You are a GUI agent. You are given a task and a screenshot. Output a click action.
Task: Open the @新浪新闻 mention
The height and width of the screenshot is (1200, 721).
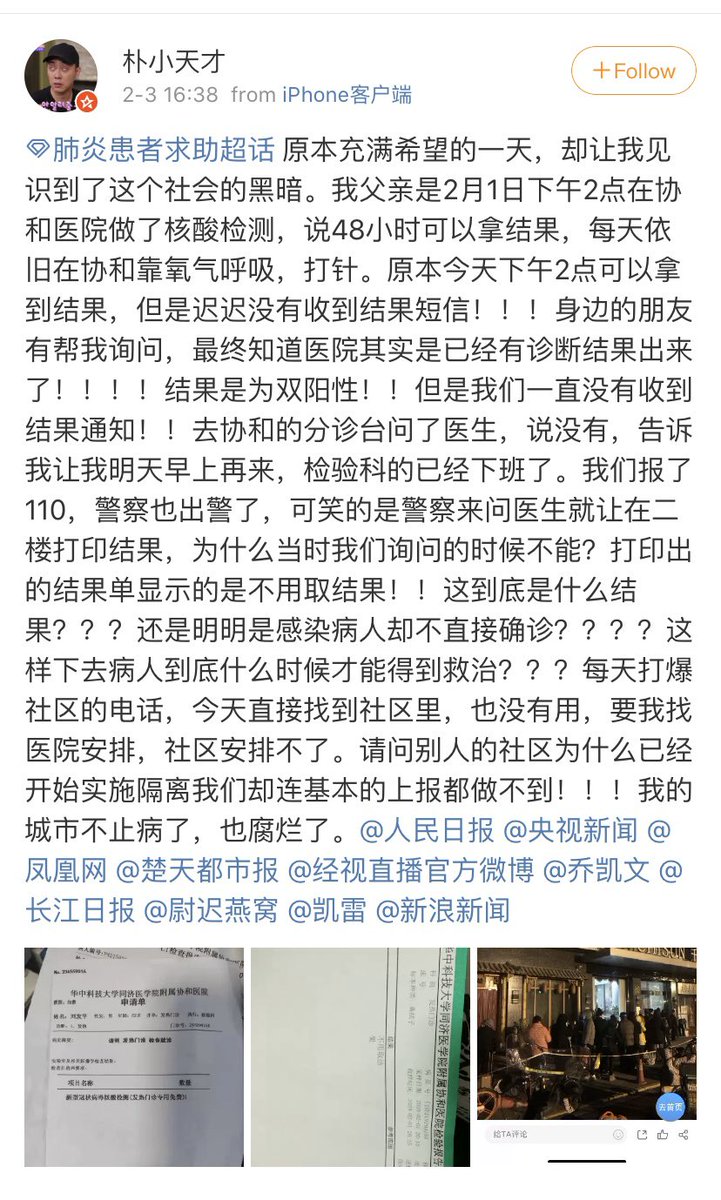coord(443,910)
